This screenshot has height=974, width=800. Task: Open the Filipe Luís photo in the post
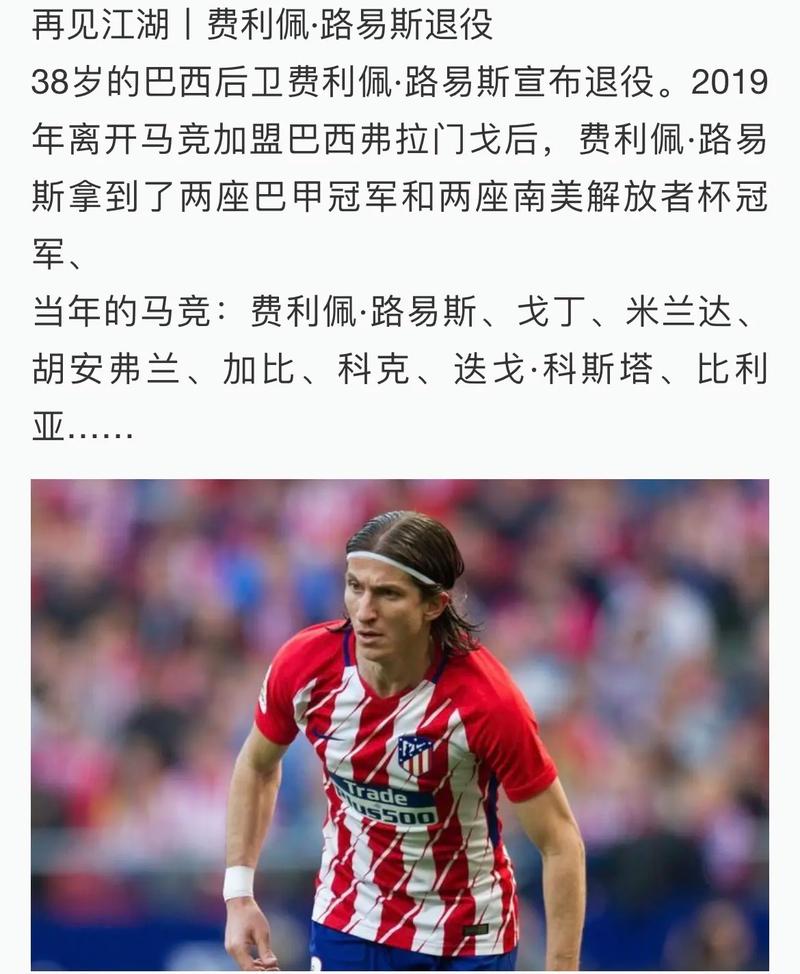coord(400,725)
